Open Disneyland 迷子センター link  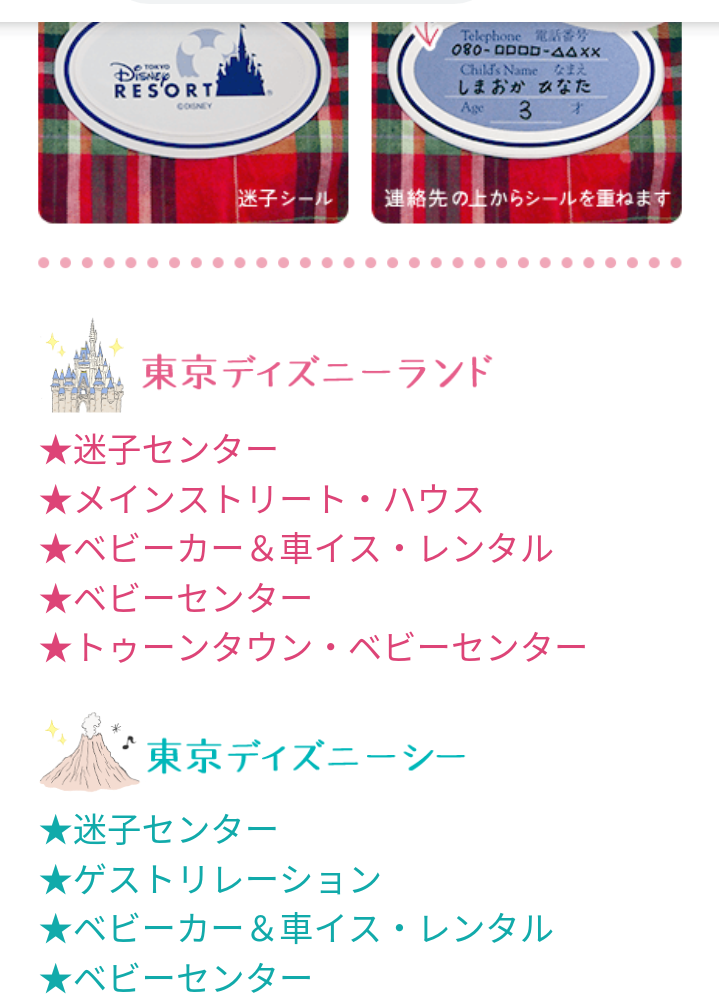[160, 450]
